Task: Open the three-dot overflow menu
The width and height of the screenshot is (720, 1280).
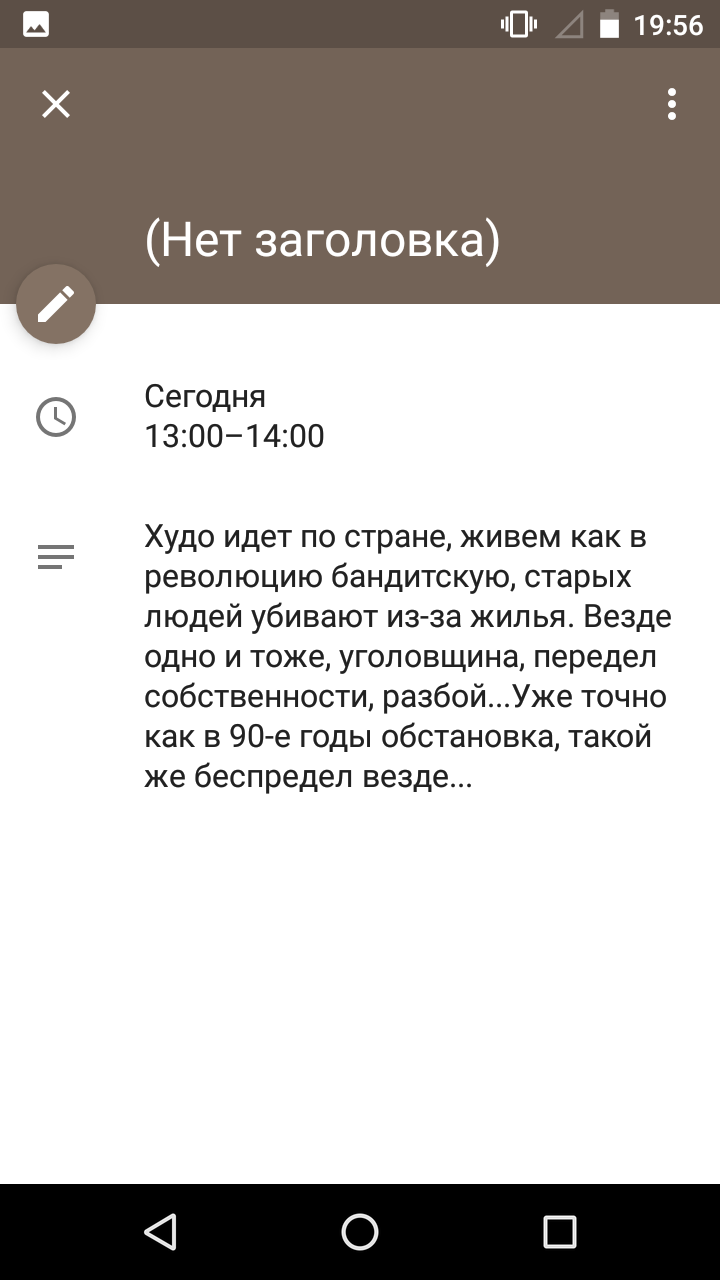Action: click(672, 104)
